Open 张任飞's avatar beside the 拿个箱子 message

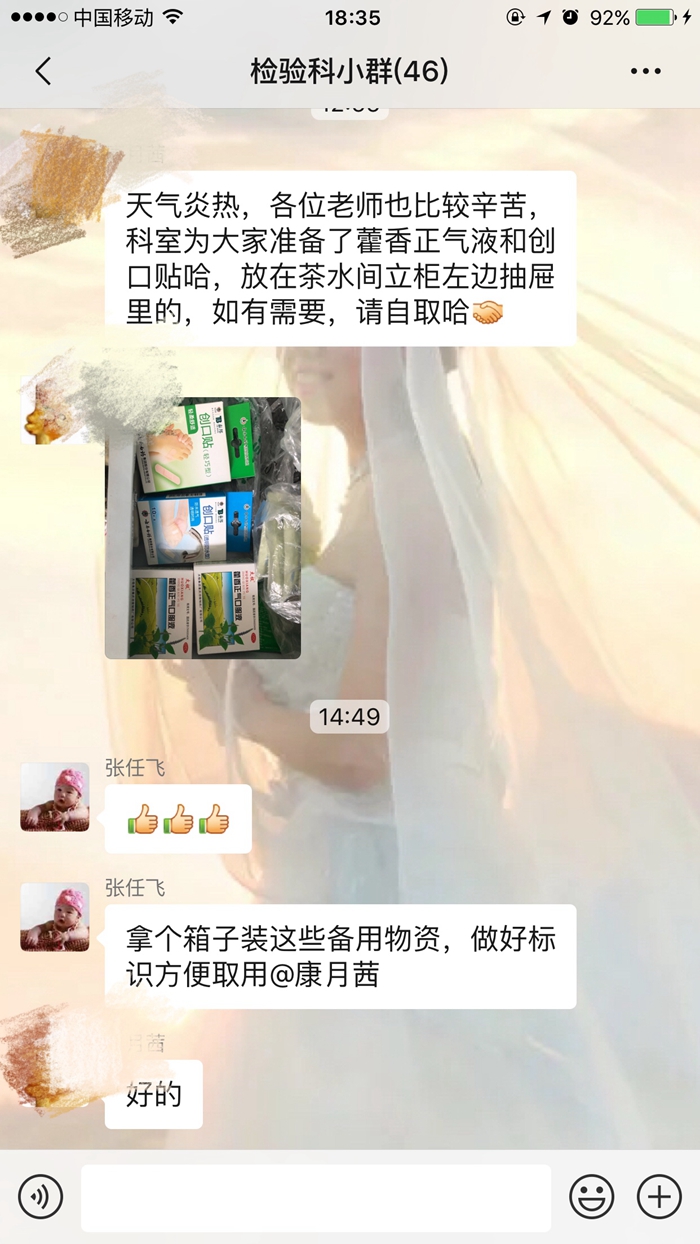tap(55, 917)
